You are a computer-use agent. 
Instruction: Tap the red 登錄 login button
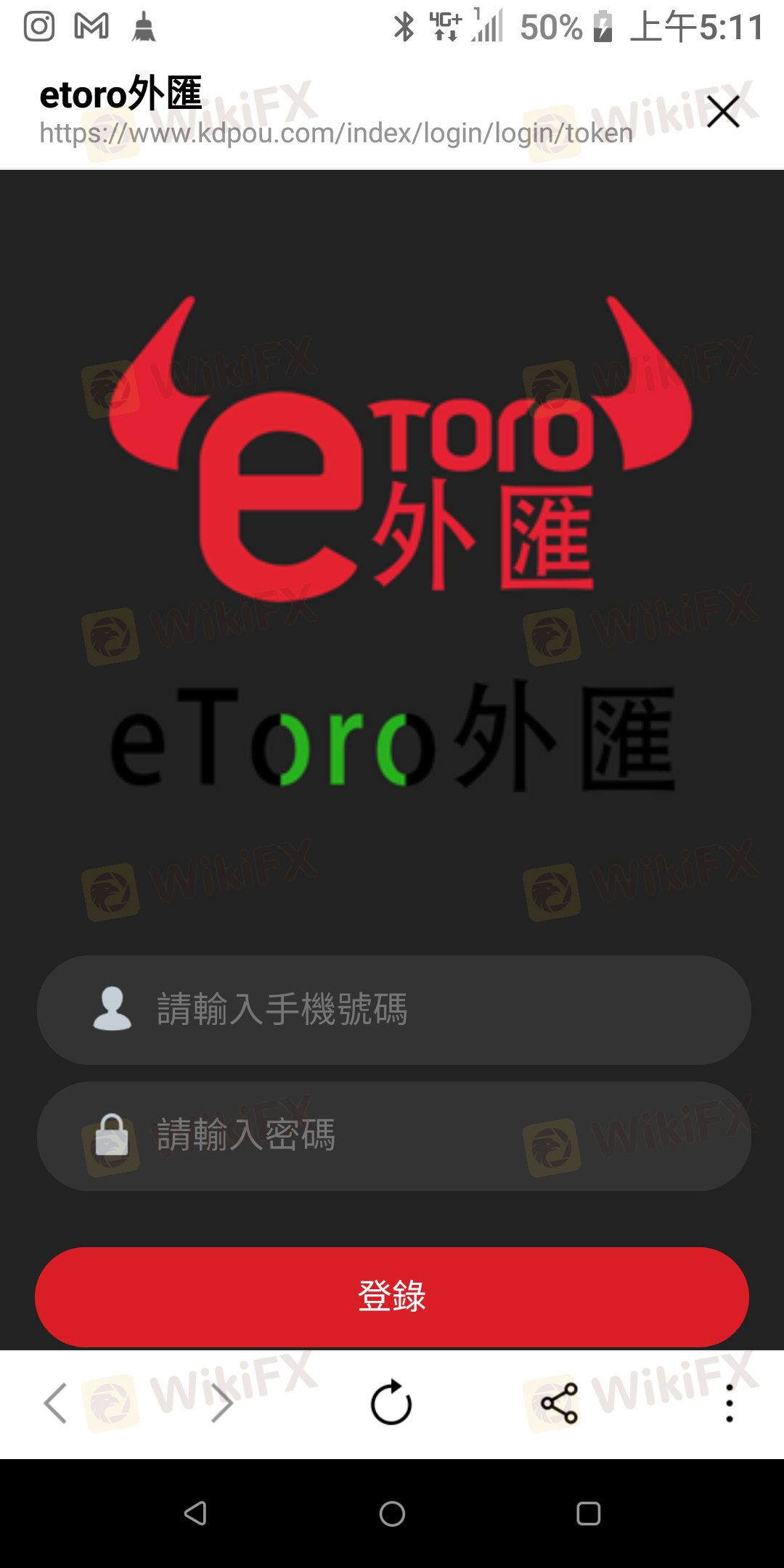392,1297
